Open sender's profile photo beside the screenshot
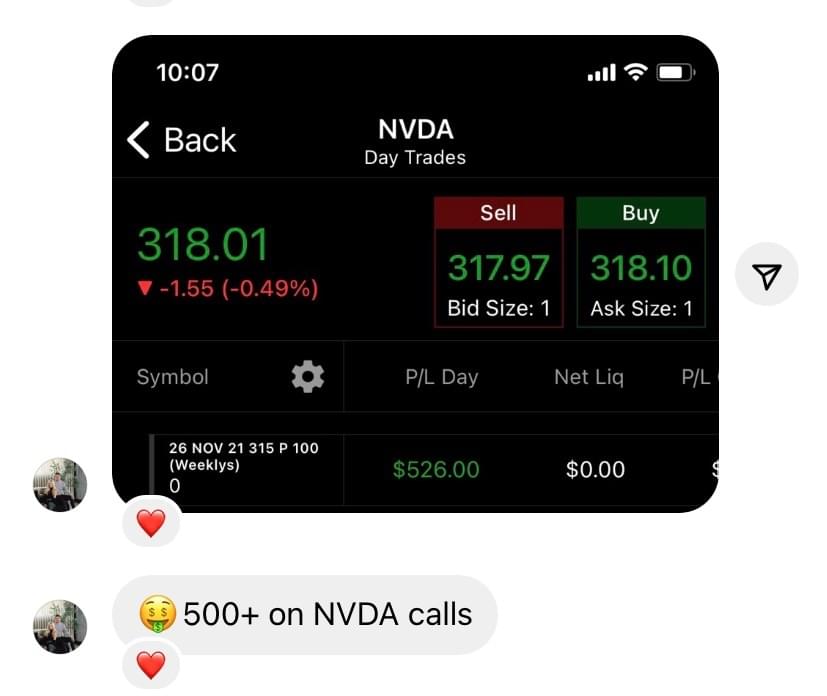This screenshot has height=696, width=827. 60,484
